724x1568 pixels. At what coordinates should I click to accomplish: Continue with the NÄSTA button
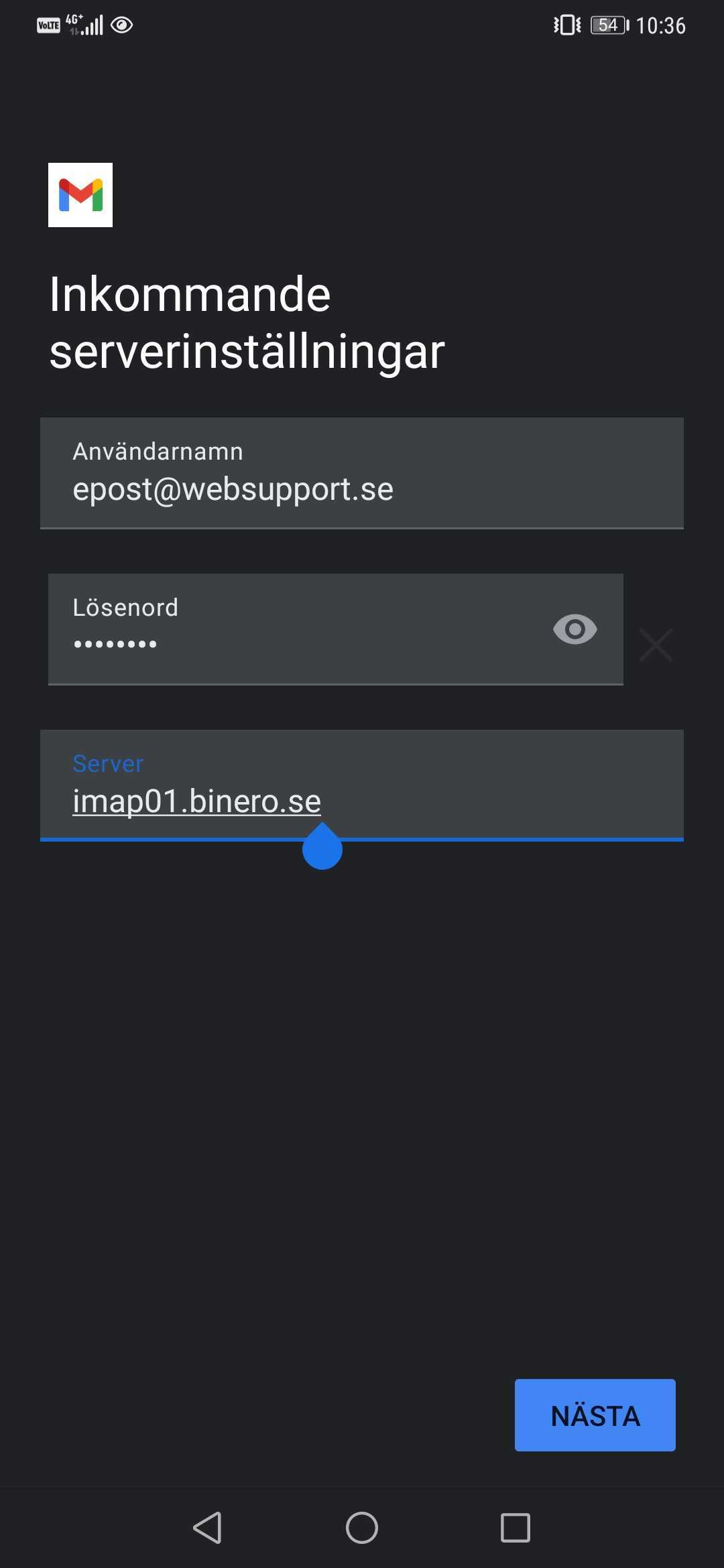pos(595,1415)
